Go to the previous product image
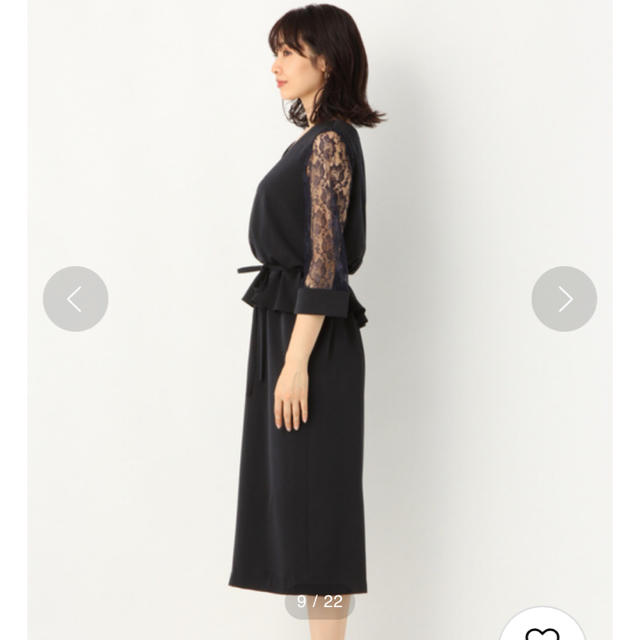Screen dimensions: 640x640 [75, 299]
